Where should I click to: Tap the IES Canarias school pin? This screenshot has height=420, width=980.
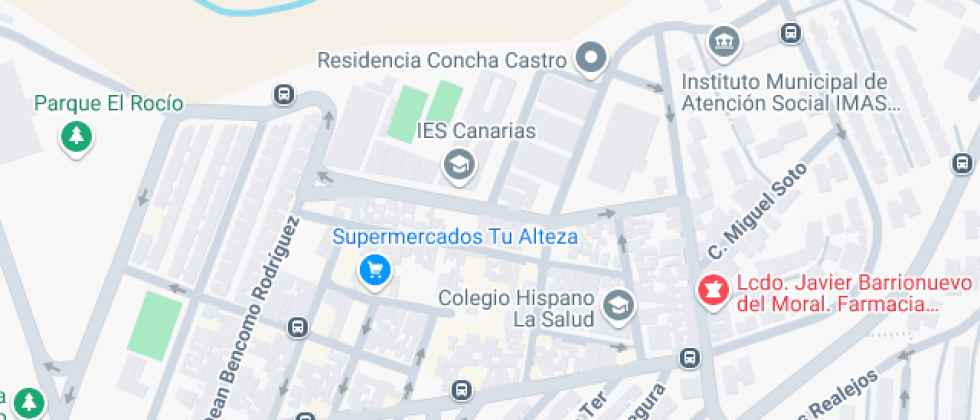pos(459,166)
